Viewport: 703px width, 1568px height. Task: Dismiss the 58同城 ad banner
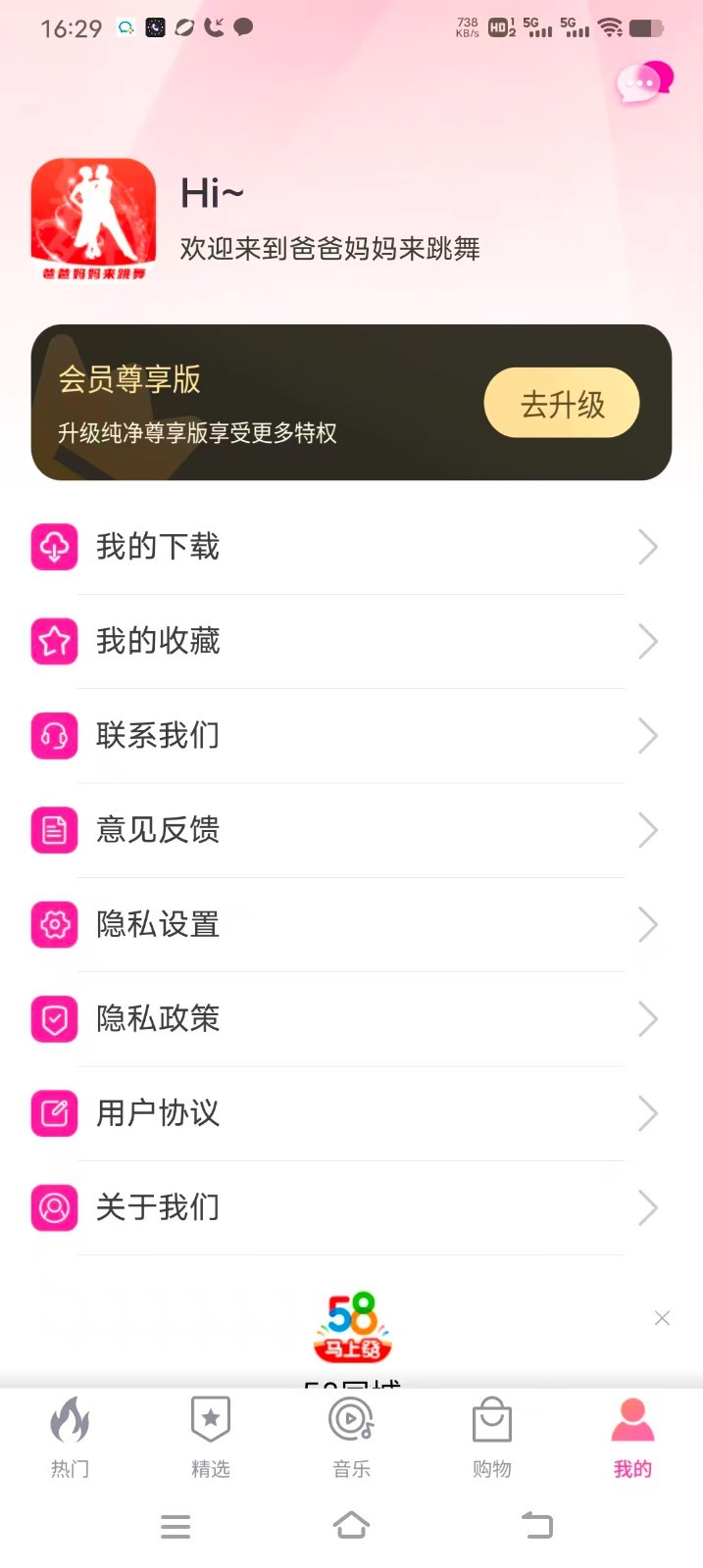coord(662,1318)
